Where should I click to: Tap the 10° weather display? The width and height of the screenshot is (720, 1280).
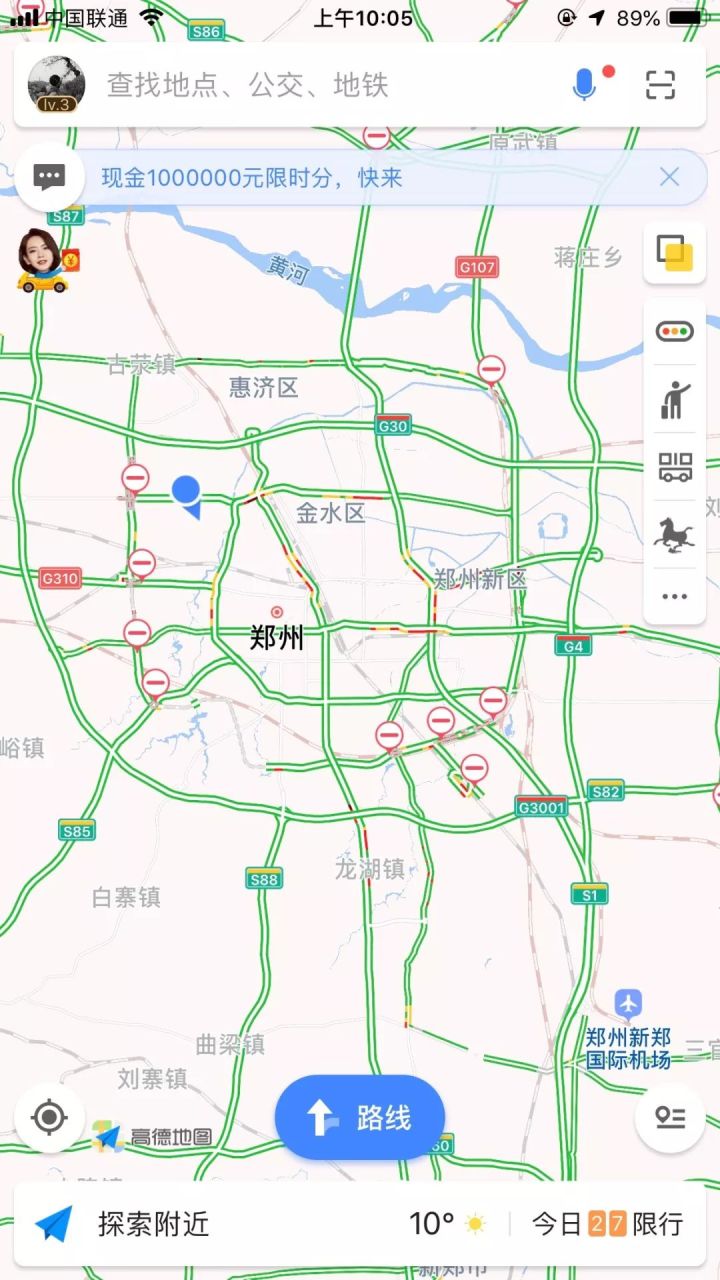tap(432, 1223)
